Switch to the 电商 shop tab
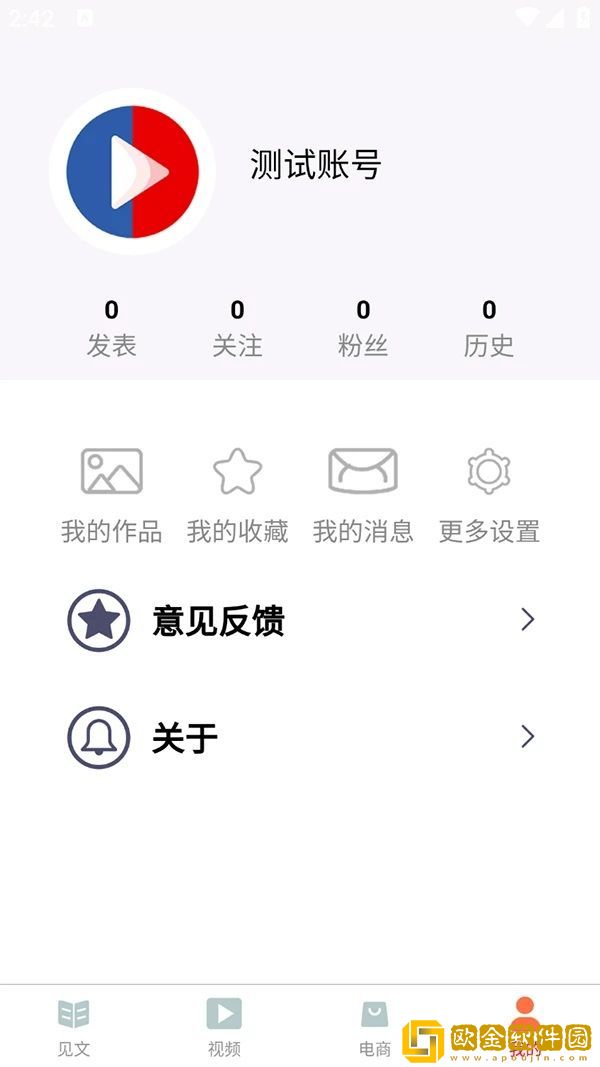This screenshot has height=1067, width=600. tap(375, 1026)
